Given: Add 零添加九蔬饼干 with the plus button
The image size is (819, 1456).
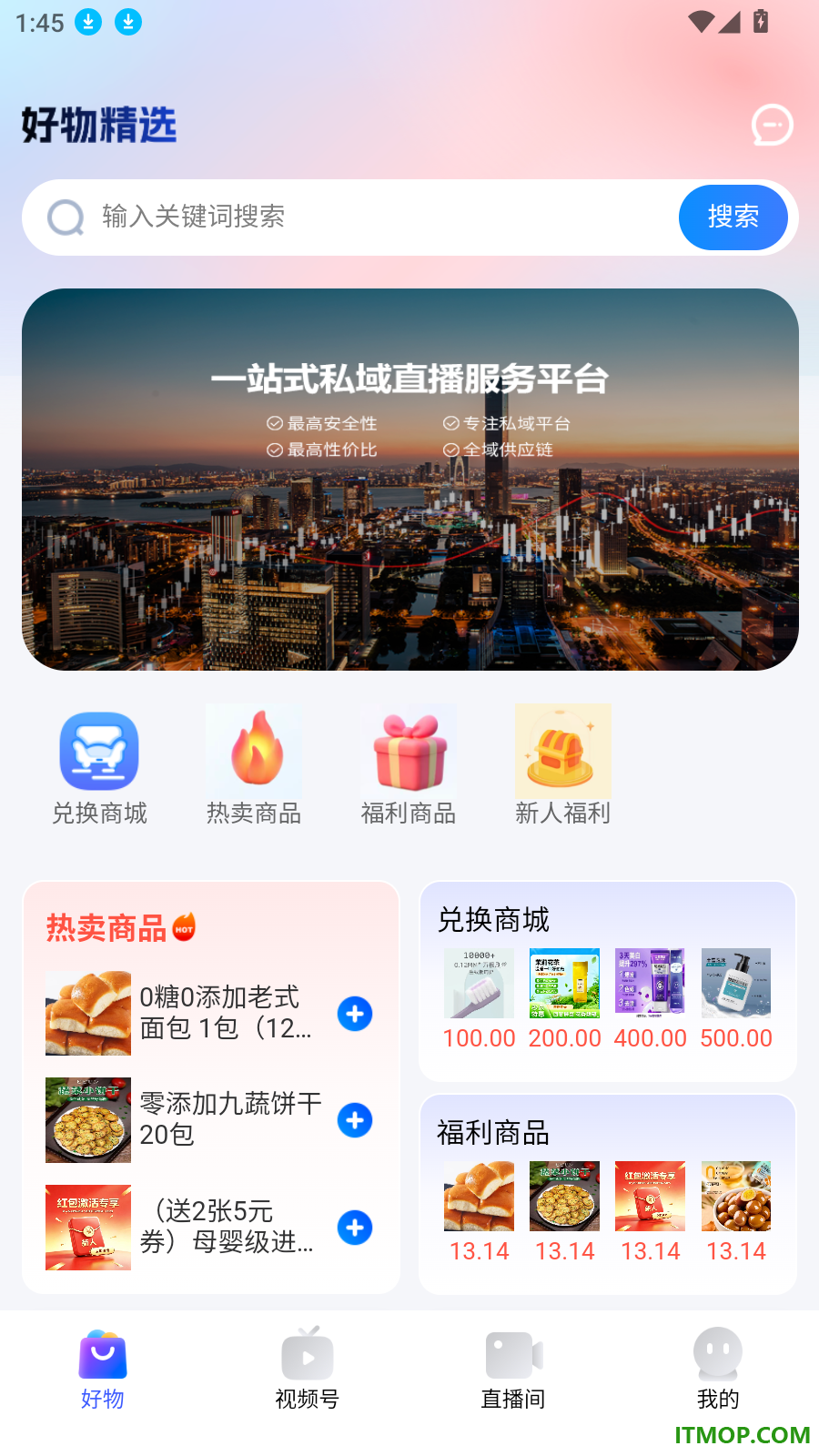Looking at the screenshot, I should [x=355, y=1120].
